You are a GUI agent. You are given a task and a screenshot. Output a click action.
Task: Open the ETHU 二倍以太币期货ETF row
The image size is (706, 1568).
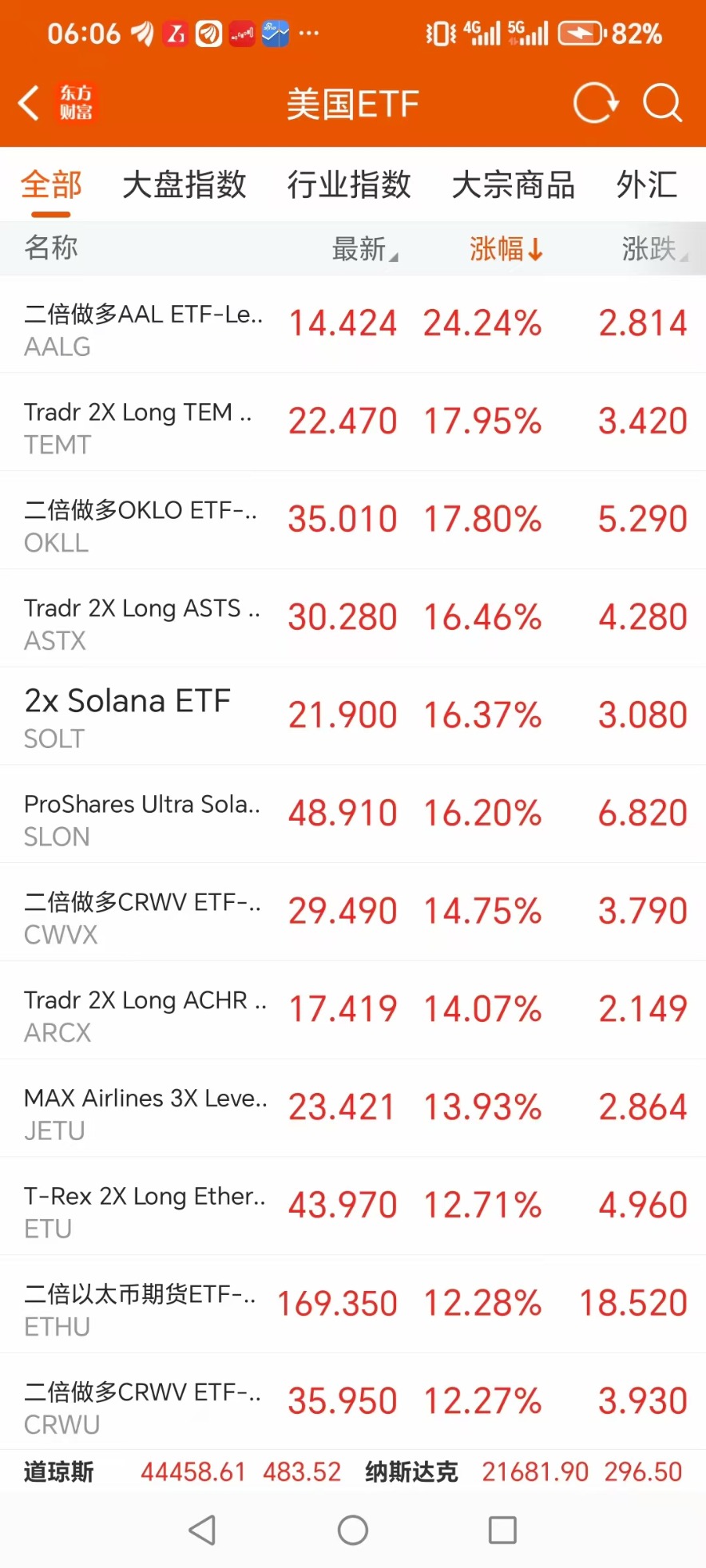(x=353, y=1305)
